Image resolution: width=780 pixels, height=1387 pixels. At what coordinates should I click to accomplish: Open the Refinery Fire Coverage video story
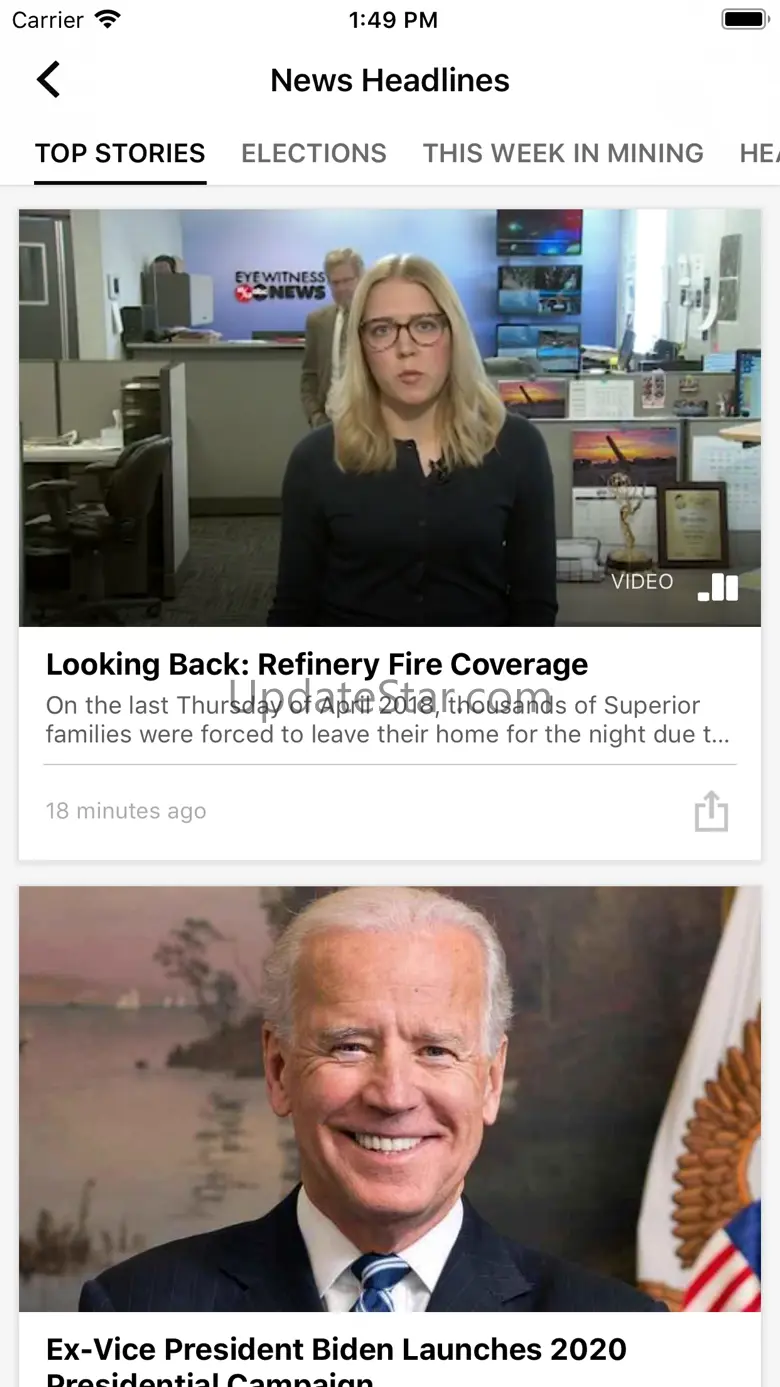(390, 418)
